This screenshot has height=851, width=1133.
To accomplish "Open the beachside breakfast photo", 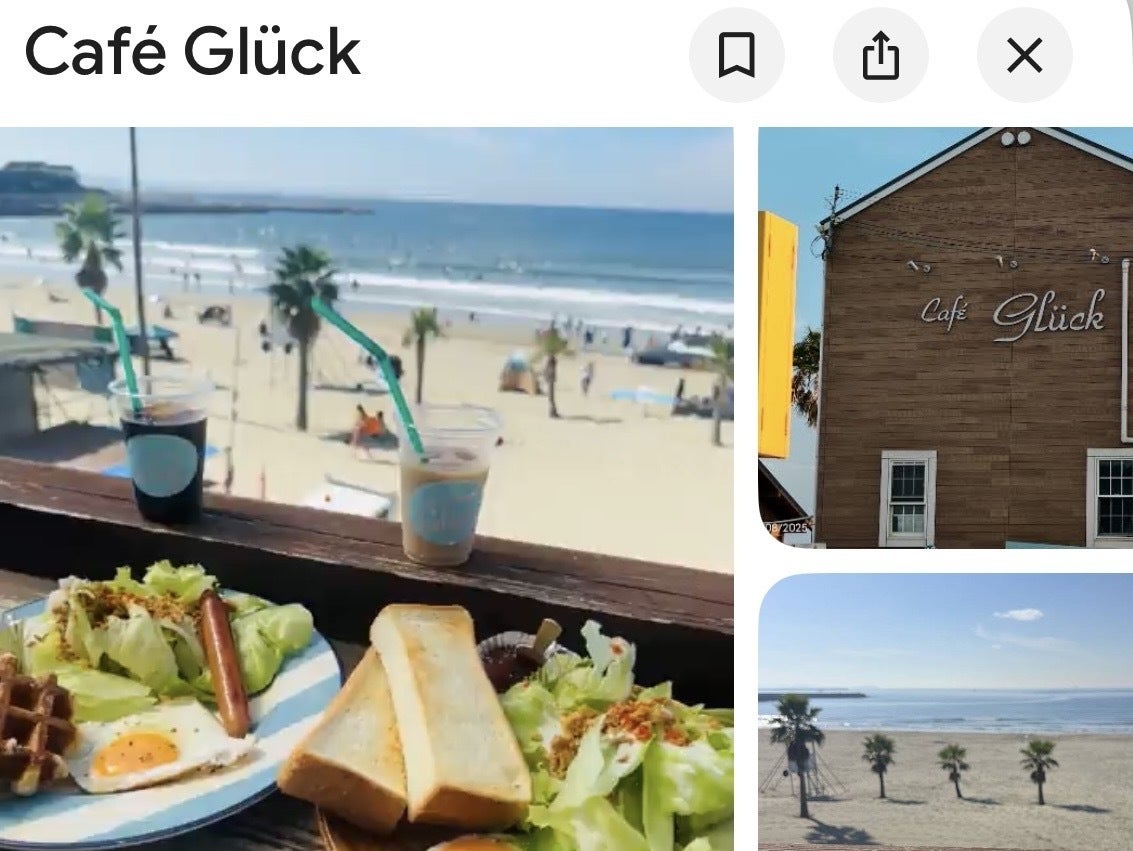I will (x=367, y=489).
